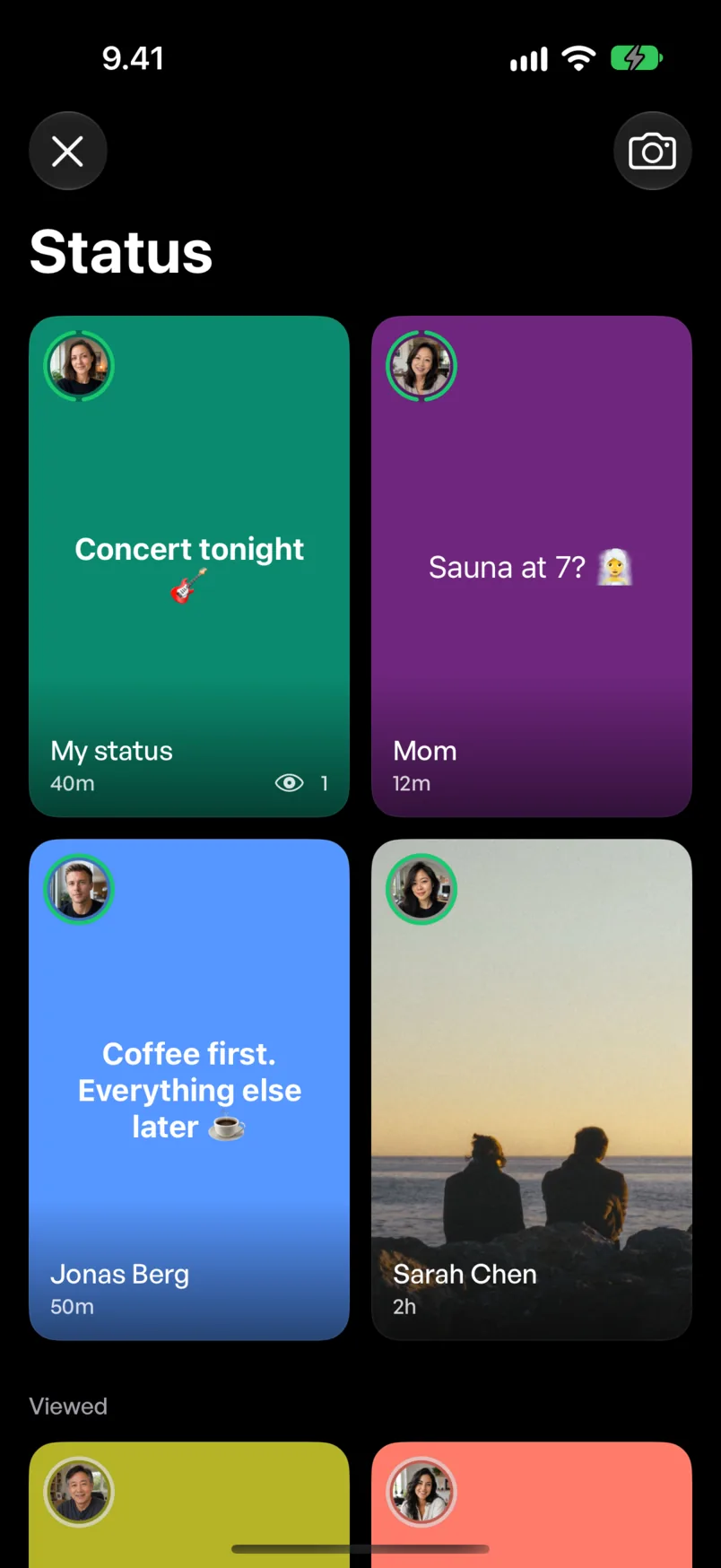Open My status card 'Concert tonight'
This screenshot has height=1568, width=721.
click(x=189, y=566)
